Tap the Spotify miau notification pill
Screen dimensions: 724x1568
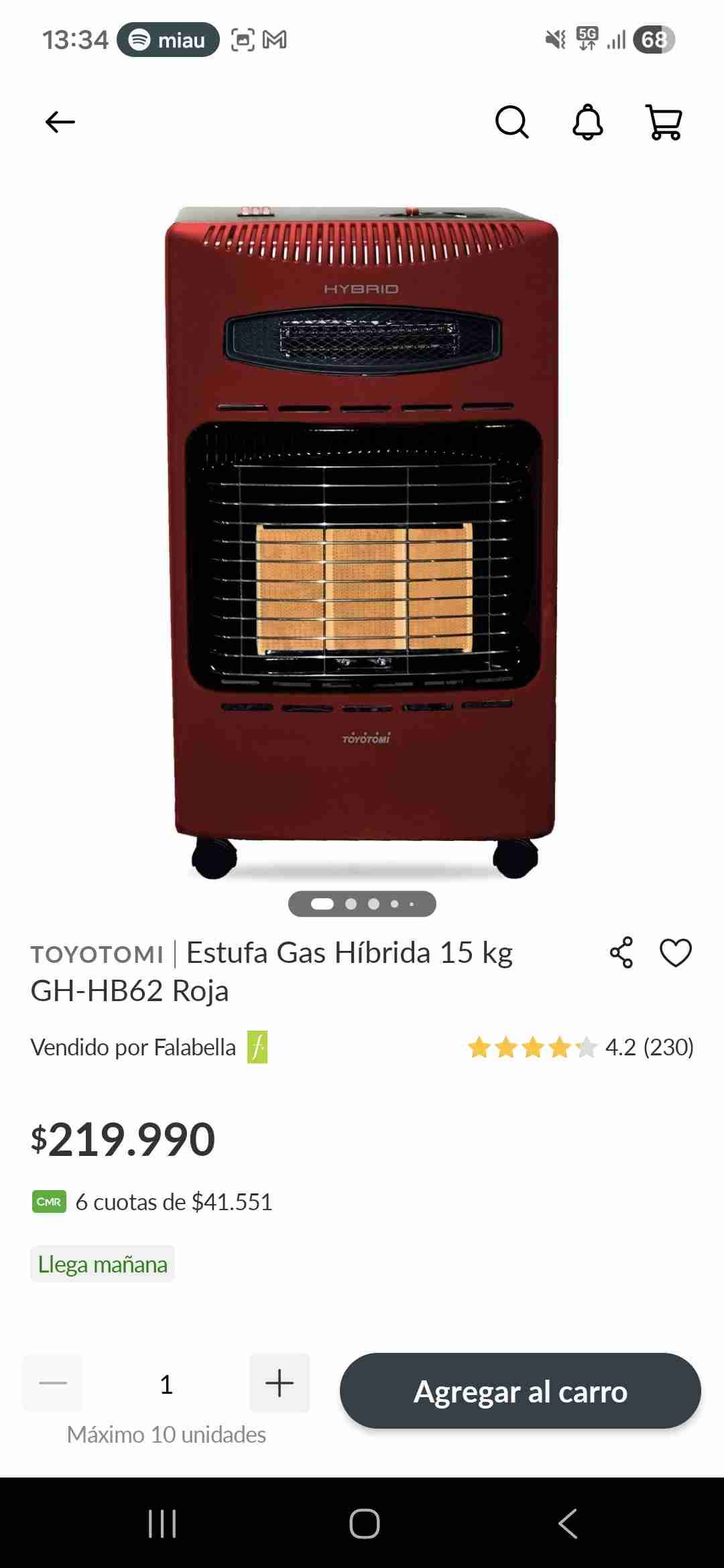tap(166, 40)
